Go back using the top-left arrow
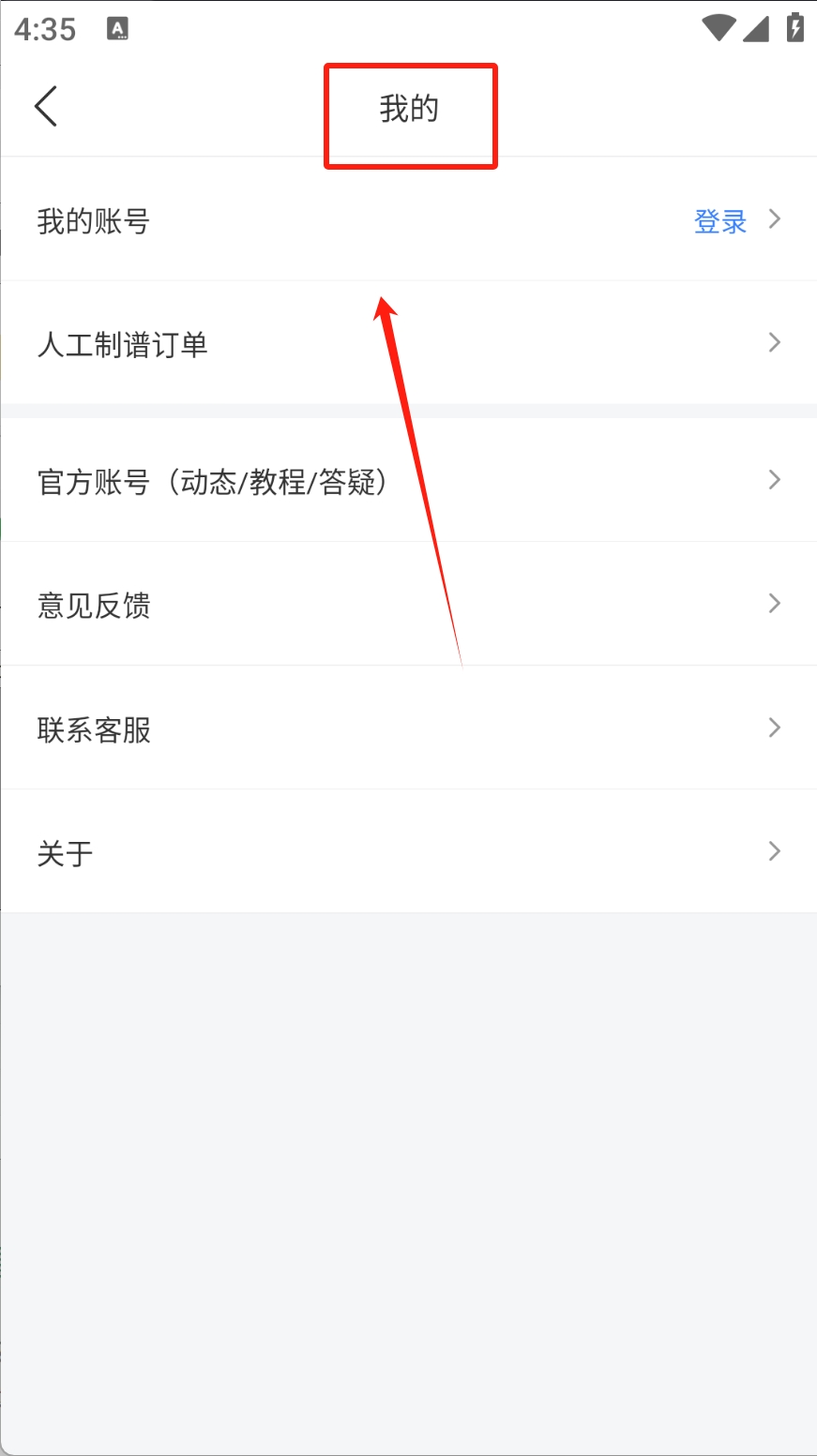817x1456 pixels. [x=46, y=106]
